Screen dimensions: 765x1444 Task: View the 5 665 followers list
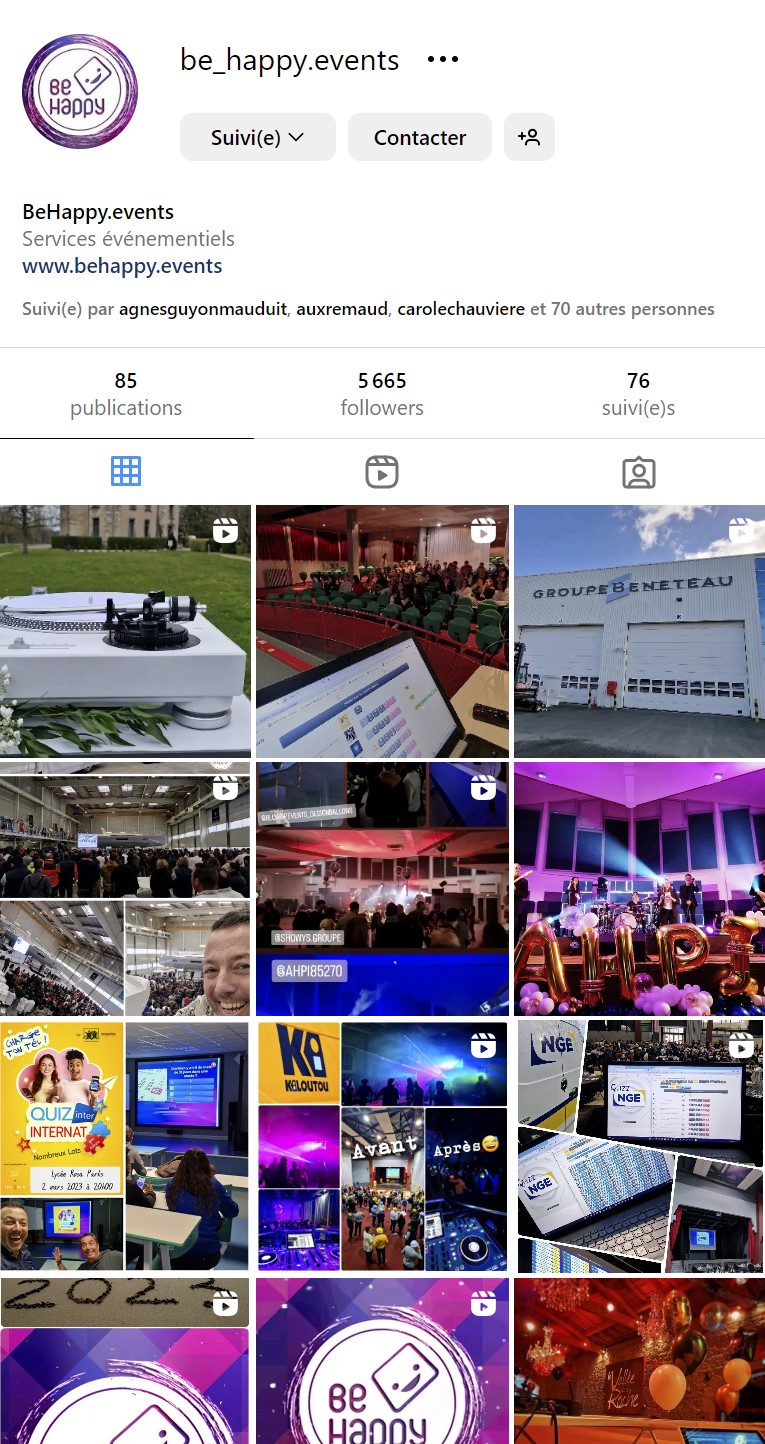(382, 393)
